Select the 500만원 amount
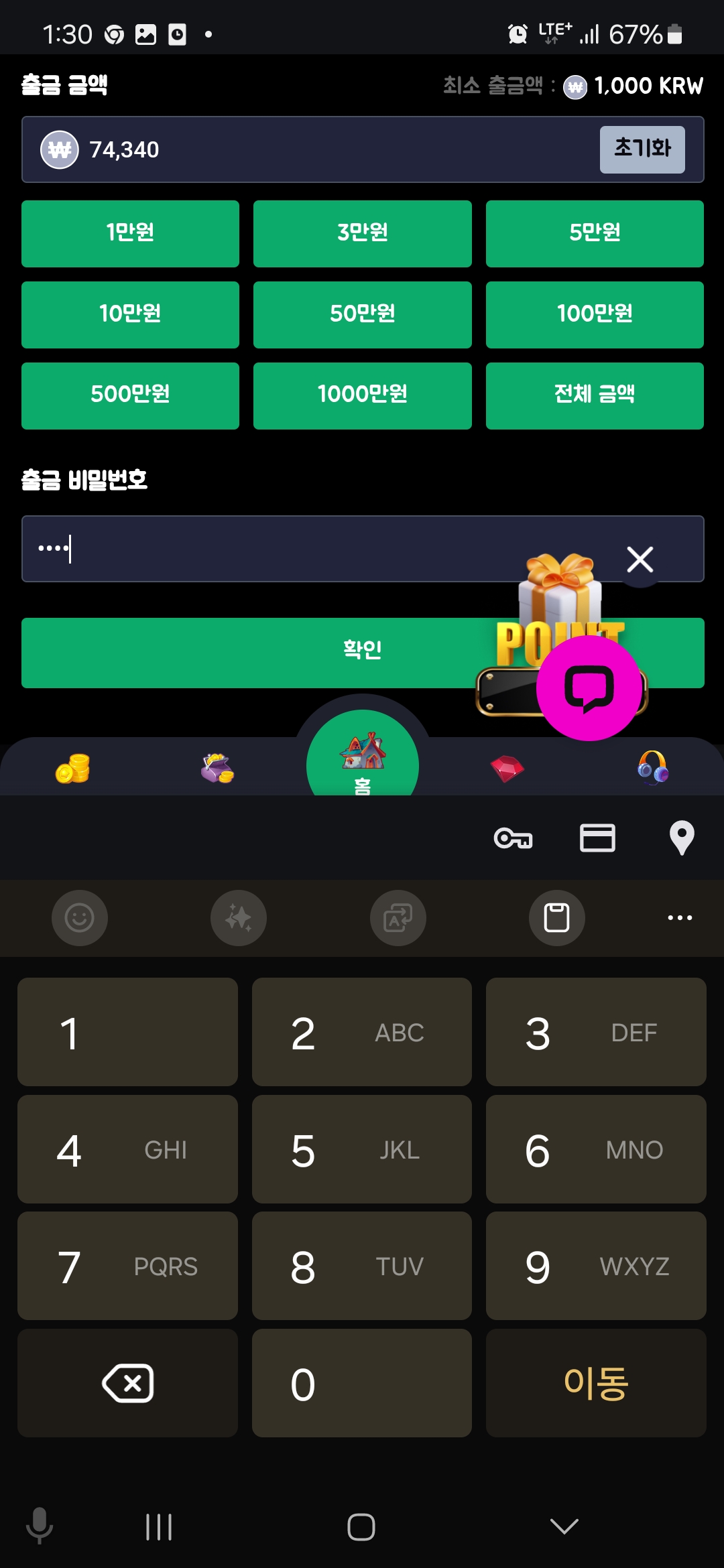 pyautogui.click(x=130, y=395)
